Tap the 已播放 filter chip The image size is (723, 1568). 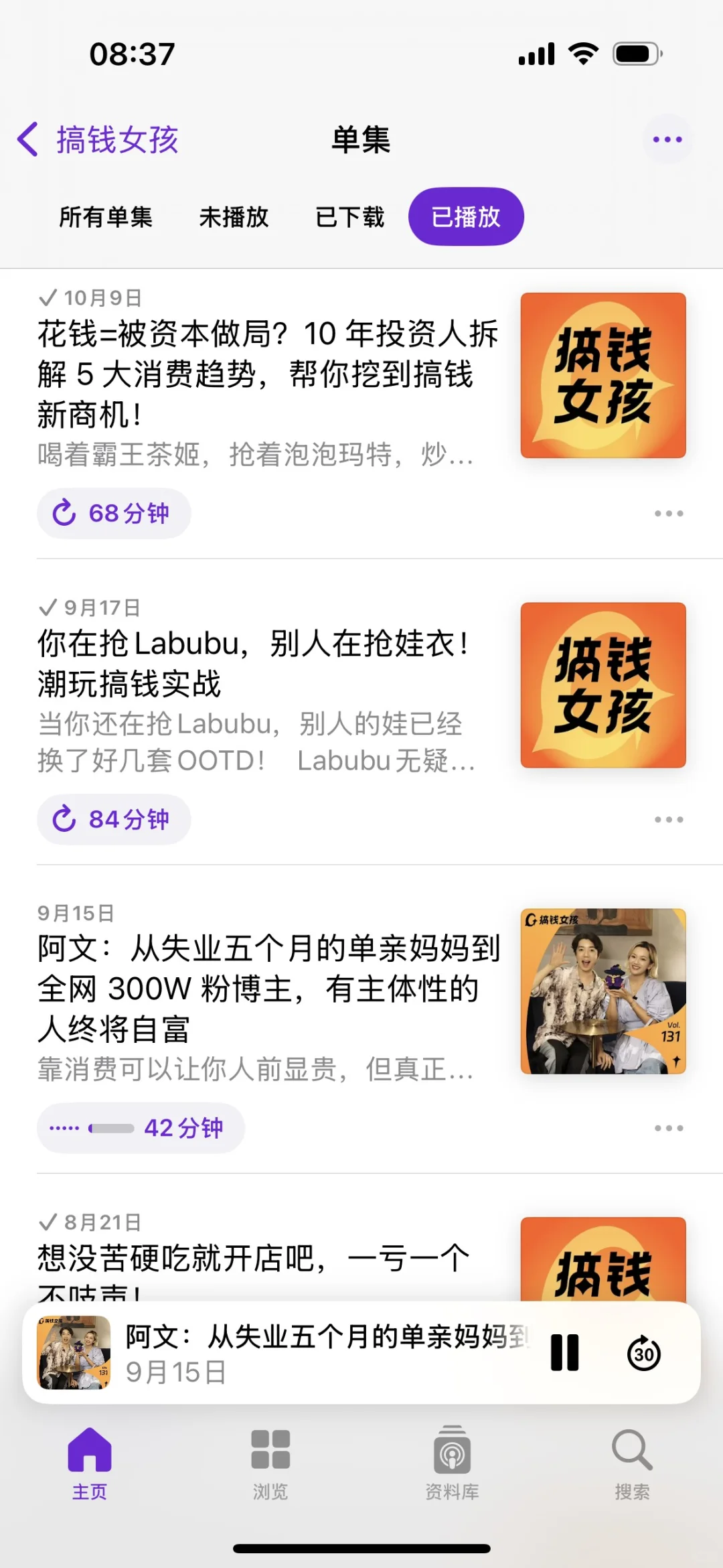point(466,217)
